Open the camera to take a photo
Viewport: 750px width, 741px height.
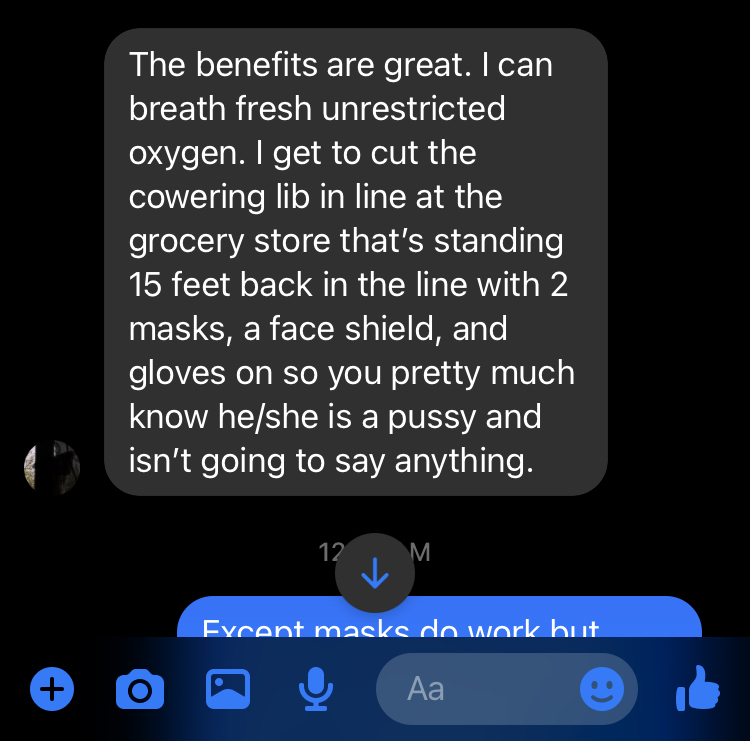click(140, 689)
